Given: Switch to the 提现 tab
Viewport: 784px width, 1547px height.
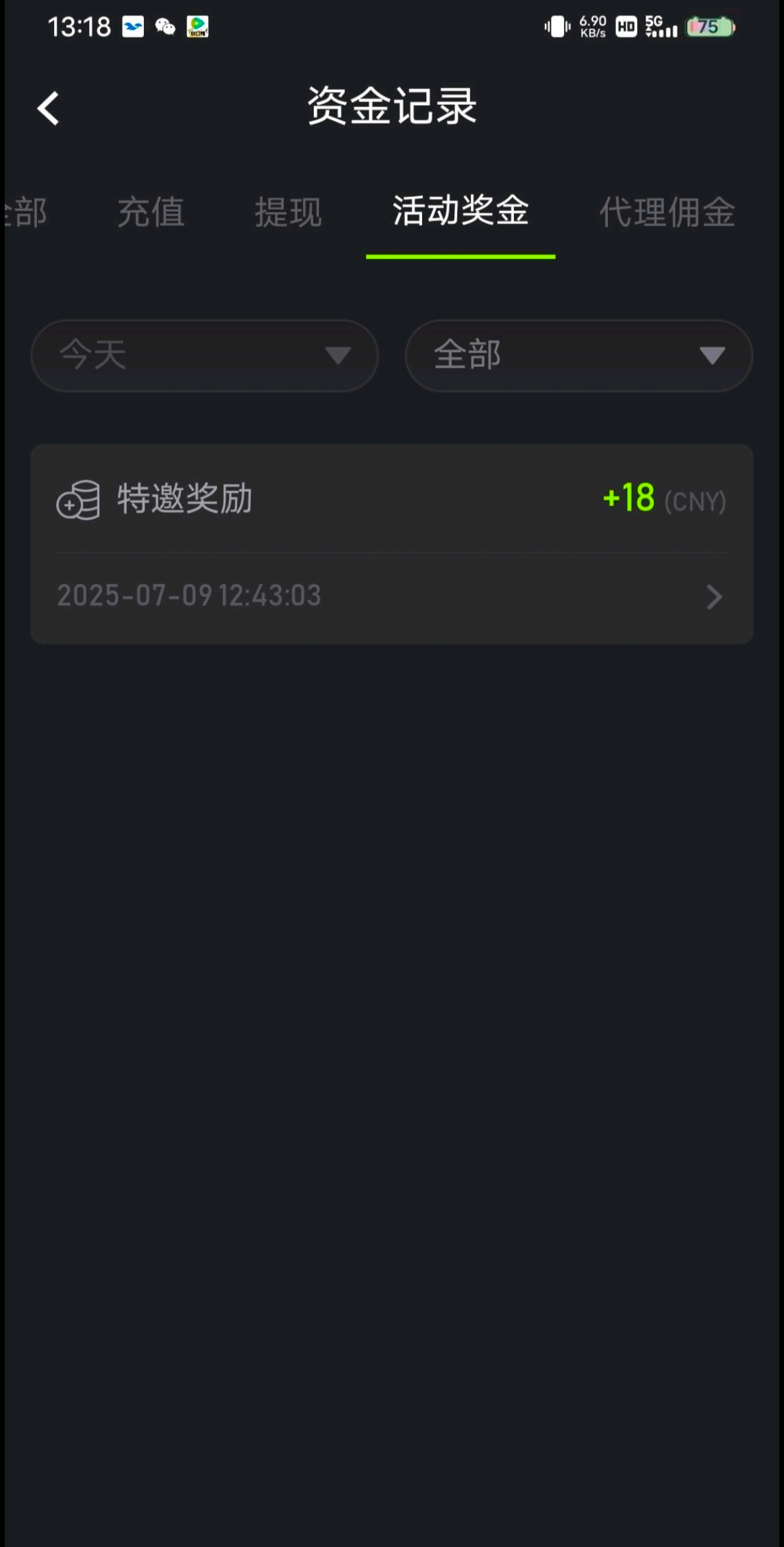Looking at the screenshot, I should click(x=288, y=212).
